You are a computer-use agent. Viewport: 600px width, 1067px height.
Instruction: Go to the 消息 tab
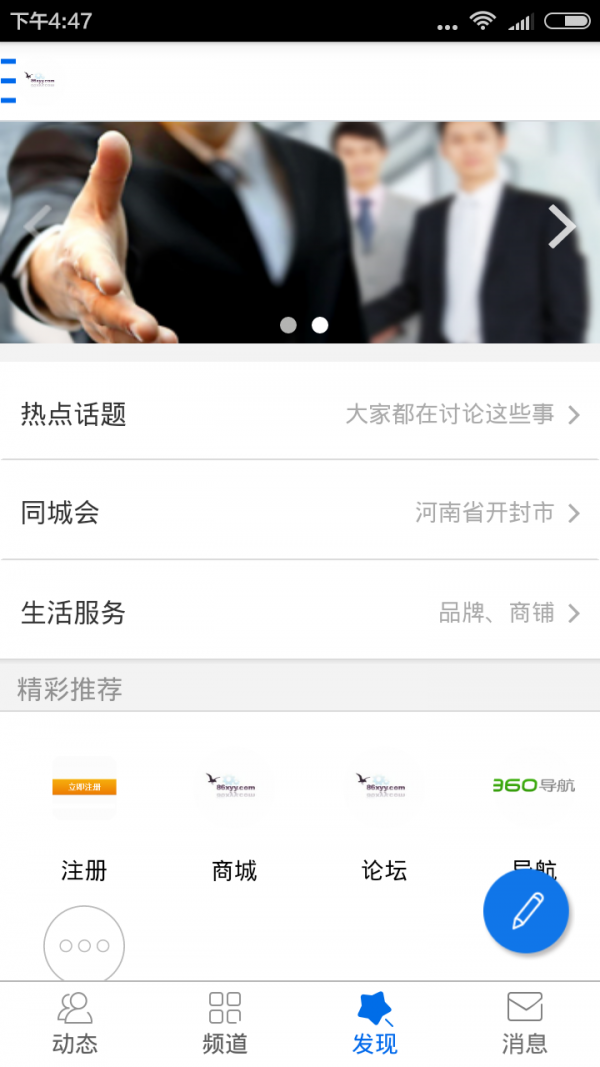coord(525,1023)
